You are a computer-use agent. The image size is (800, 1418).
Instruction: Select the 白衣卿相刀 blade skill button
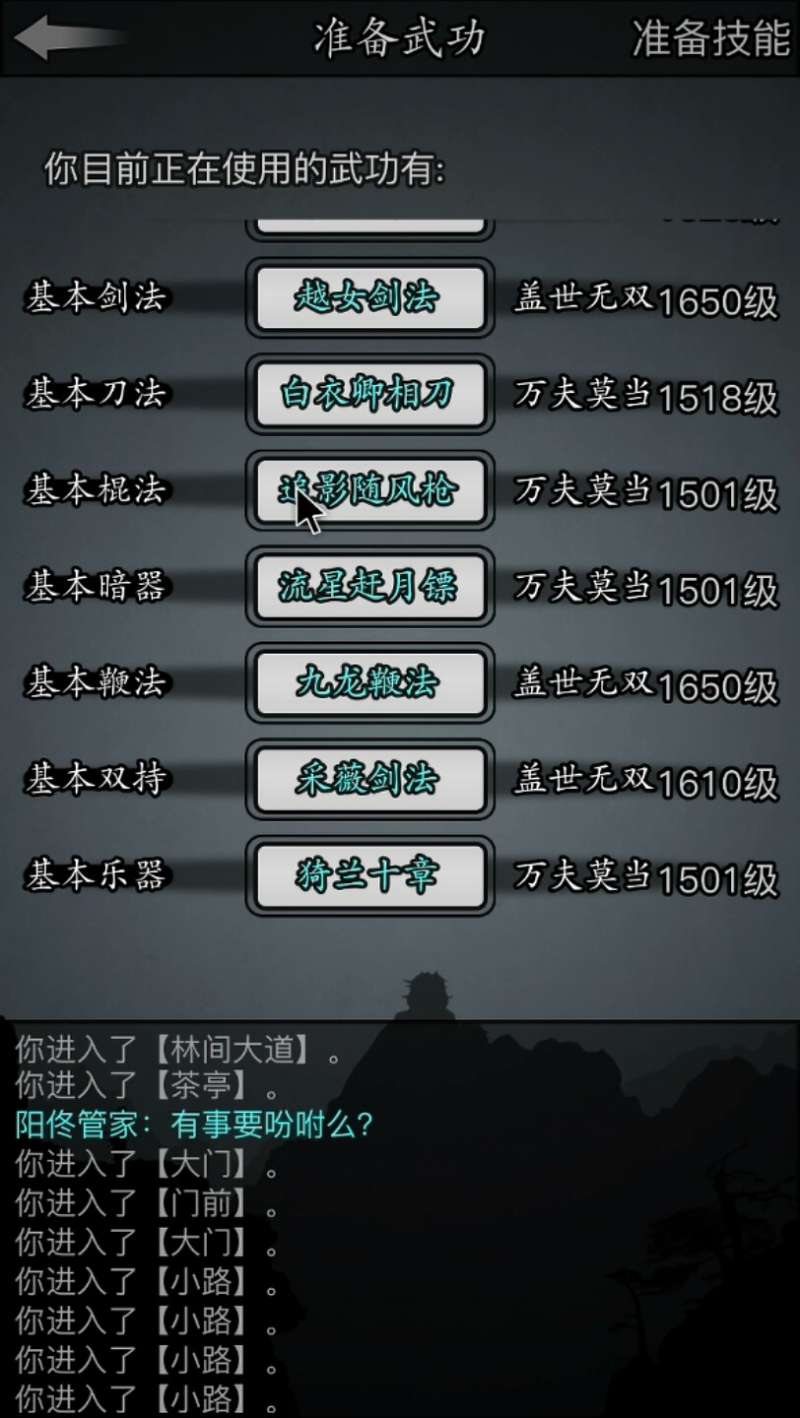(370, 394)
